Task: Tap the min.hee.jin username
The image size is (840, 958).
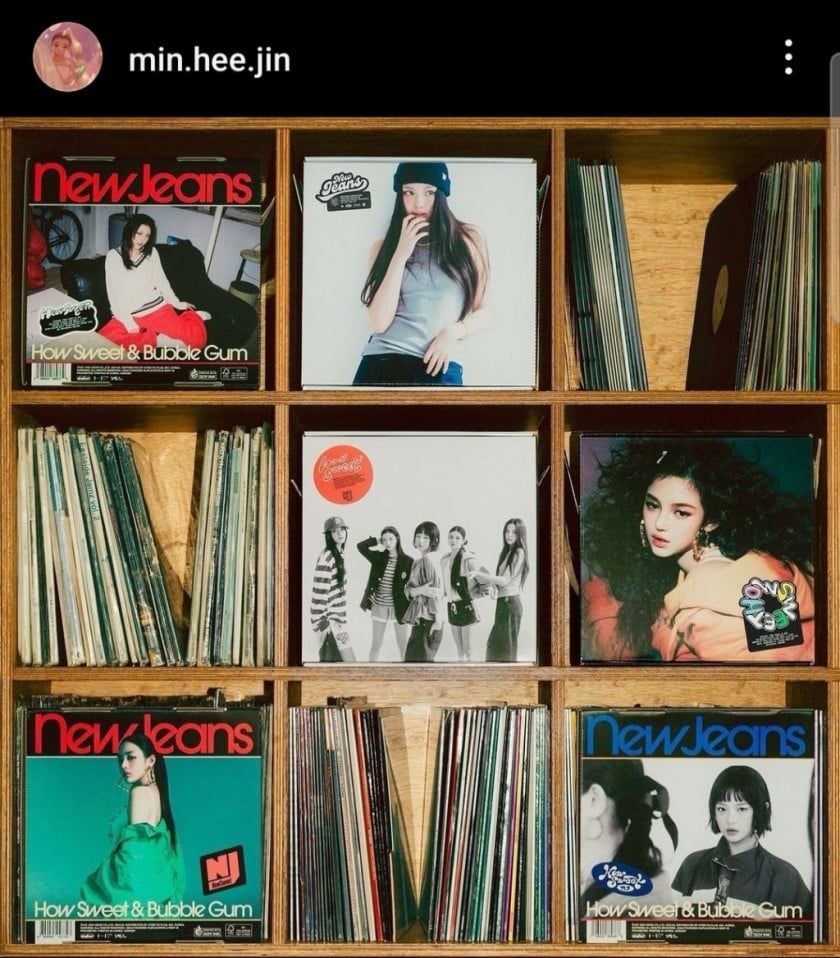Action: (x=209, y=60)
